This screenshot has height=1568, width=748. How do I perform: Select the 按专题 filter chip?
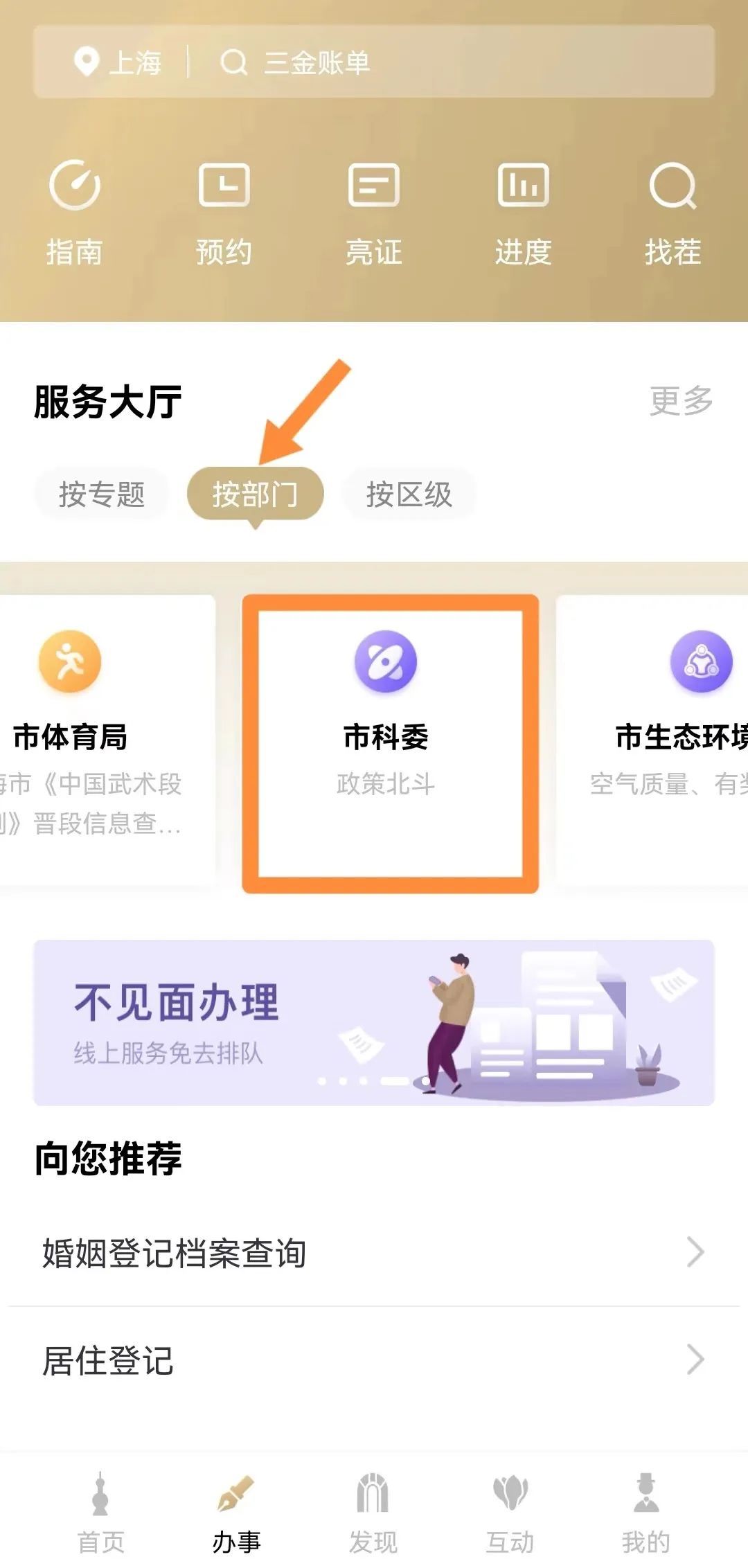(x=102, y=494)
